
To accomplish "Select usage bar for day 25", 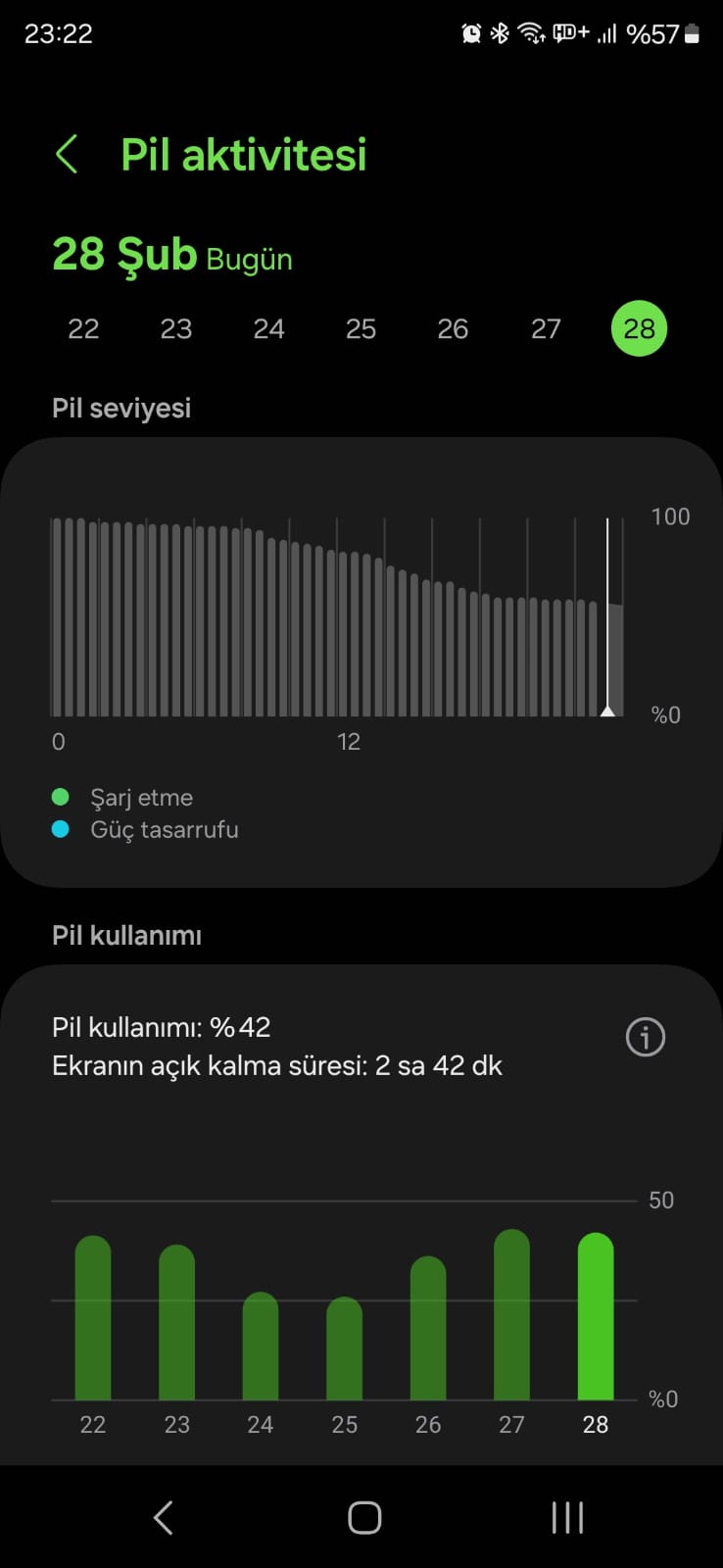I will click(x=344, y=1348).
